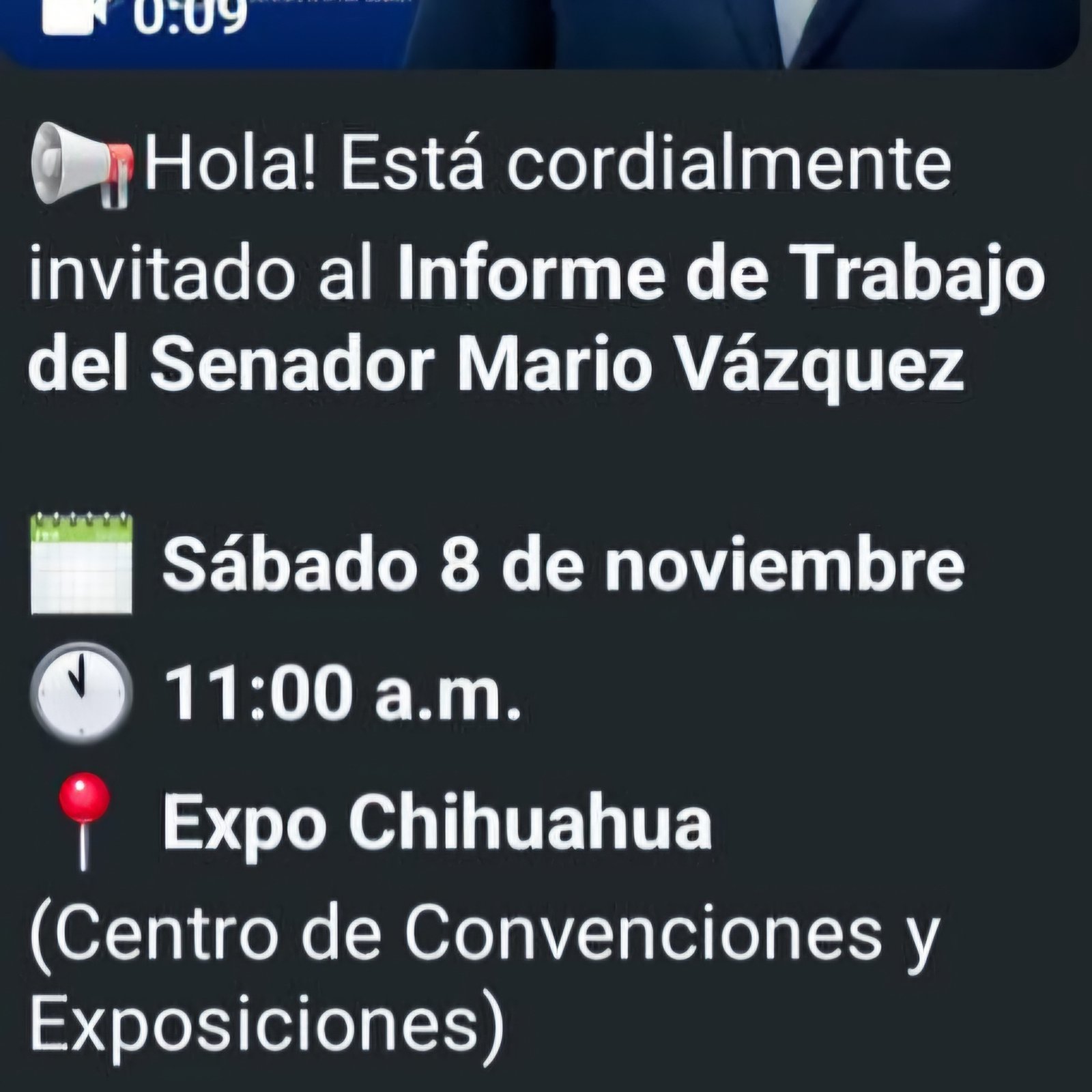Play the 0:09 video attachment
This screenshot has width=1092, height=1092.
coord(539,31)
